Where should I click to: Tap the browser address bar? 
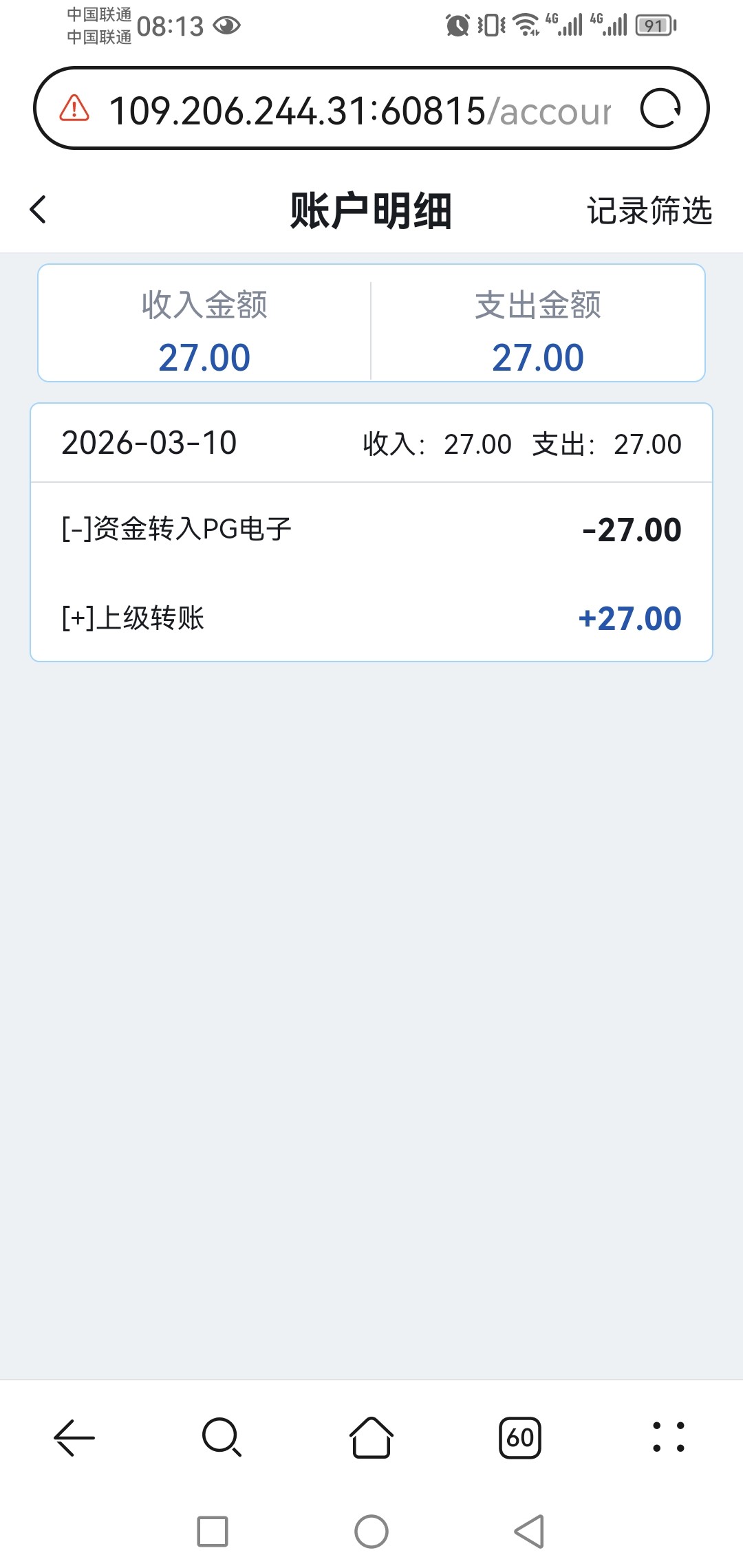coord(358,110)
